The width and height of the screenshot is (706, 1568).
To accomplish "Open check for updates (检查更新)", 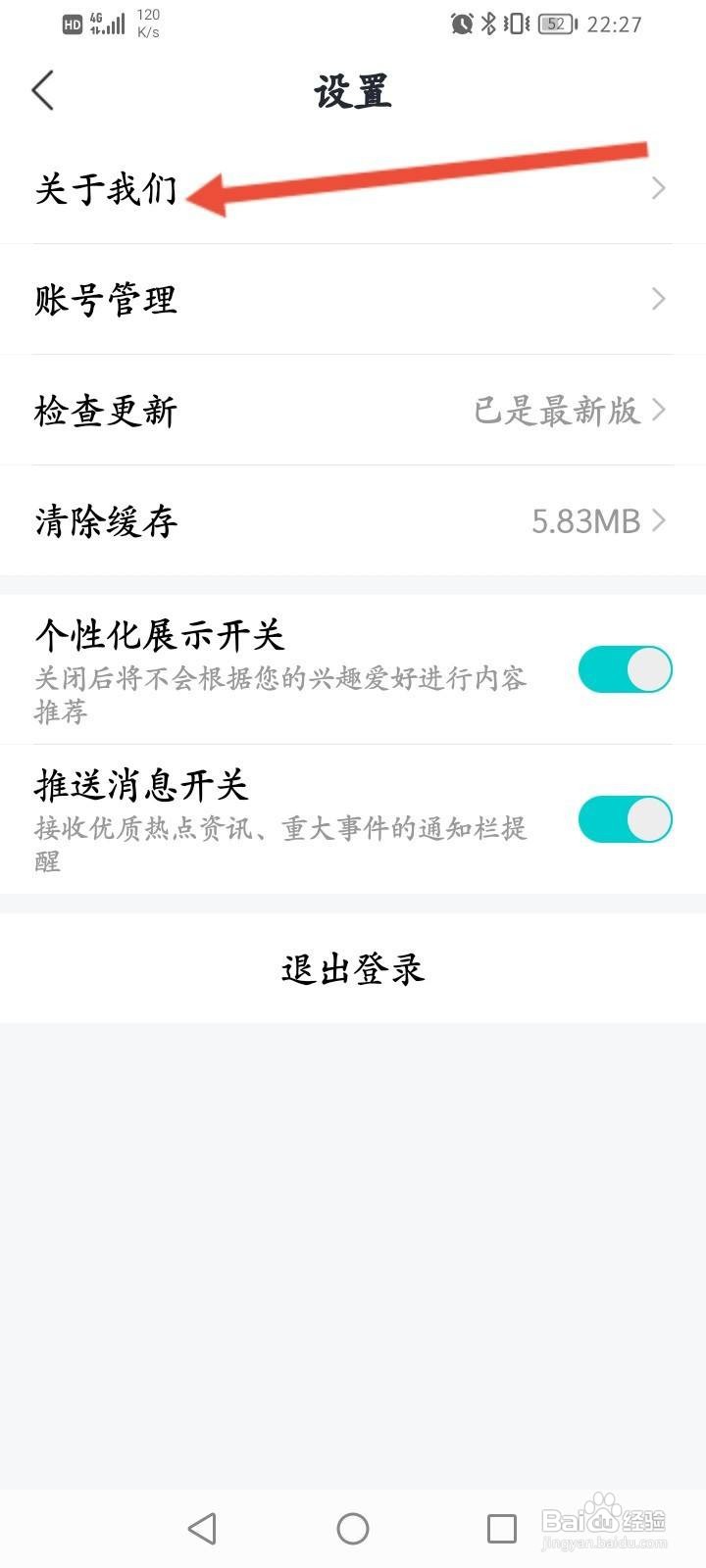I will 105,411.
